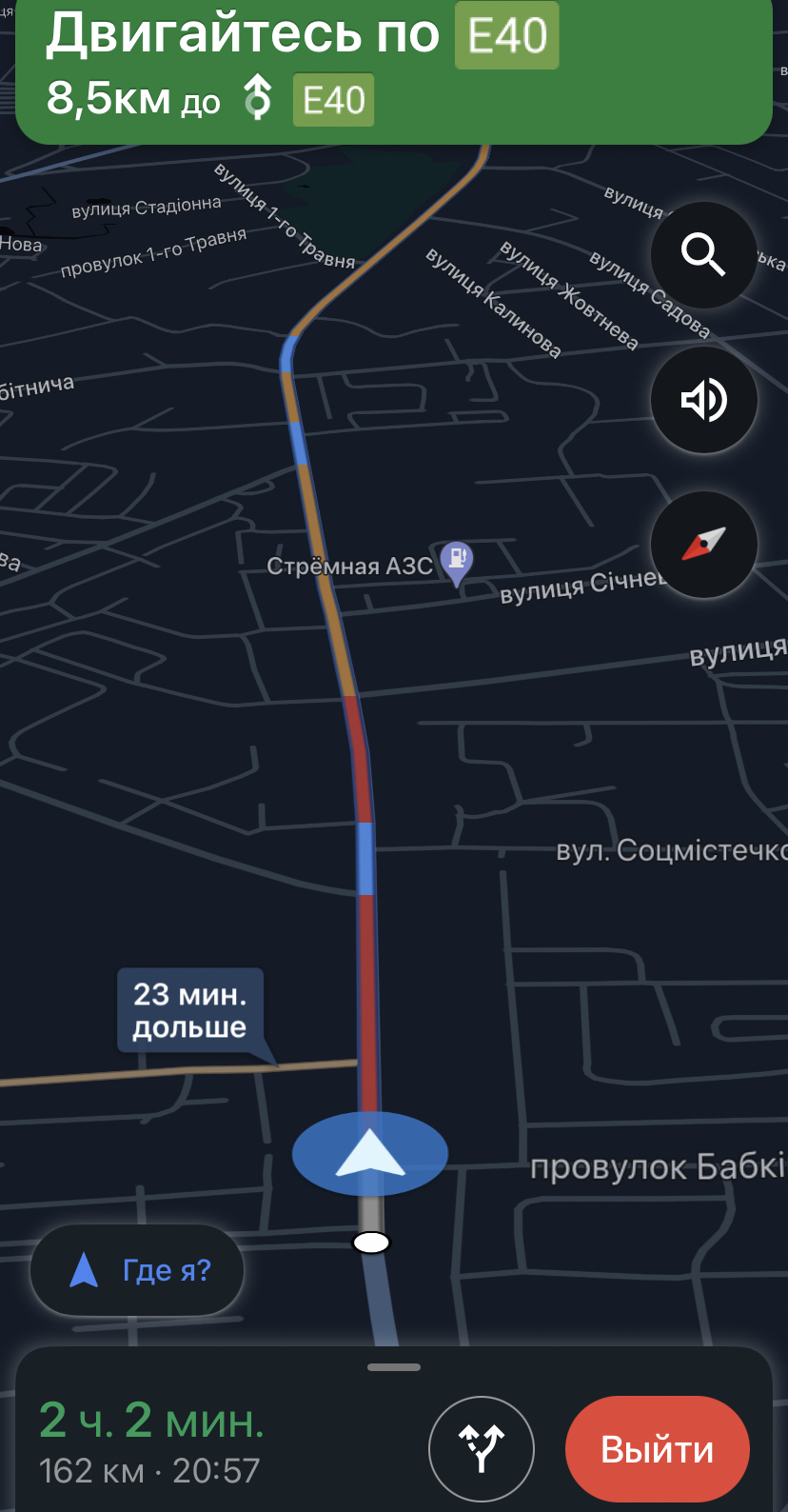This screenshot has width=788, height=1512.
Task: Exit navigation with 'Выйти' button
Action: point(657,1449)
